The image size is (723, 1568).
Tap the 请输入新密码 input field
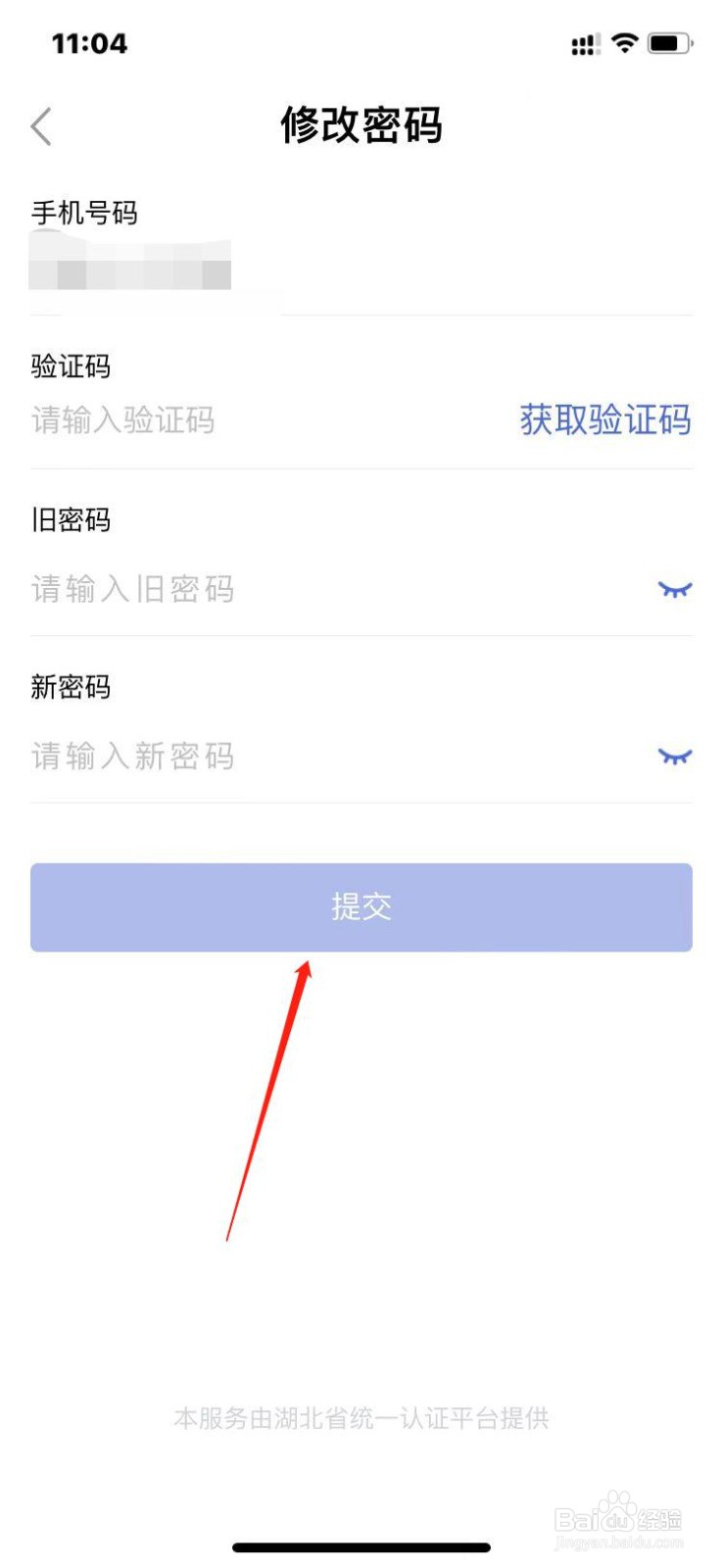pyautogui.click(x=196, y=757)
